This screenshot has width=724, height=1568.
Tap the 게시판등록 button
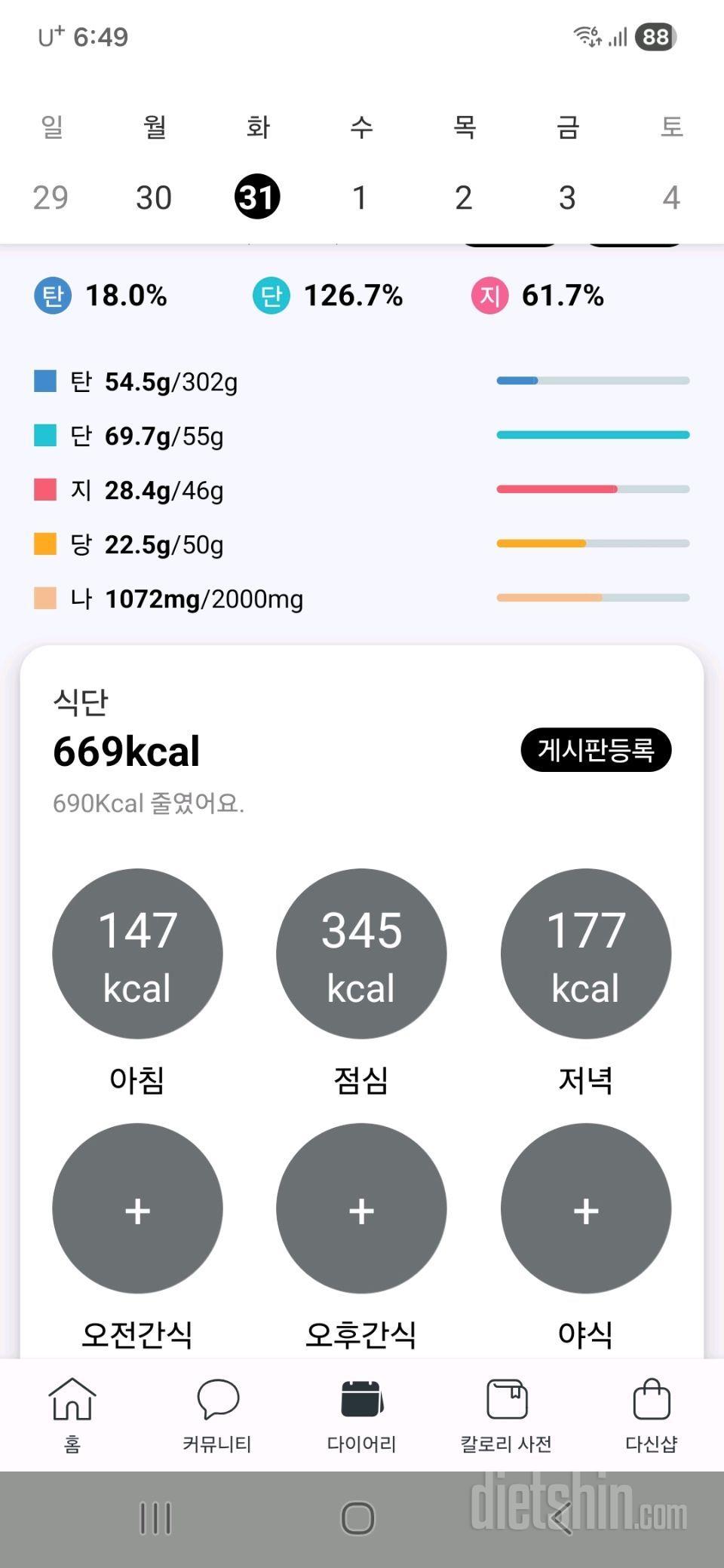click(x=596, y=750)
